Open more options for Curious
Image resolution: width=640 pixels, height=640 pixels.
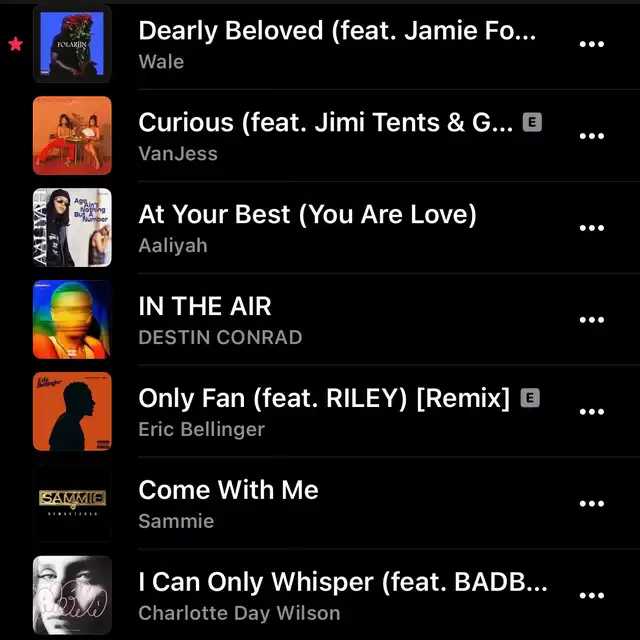pyautogui.click(x=592, y=136)
